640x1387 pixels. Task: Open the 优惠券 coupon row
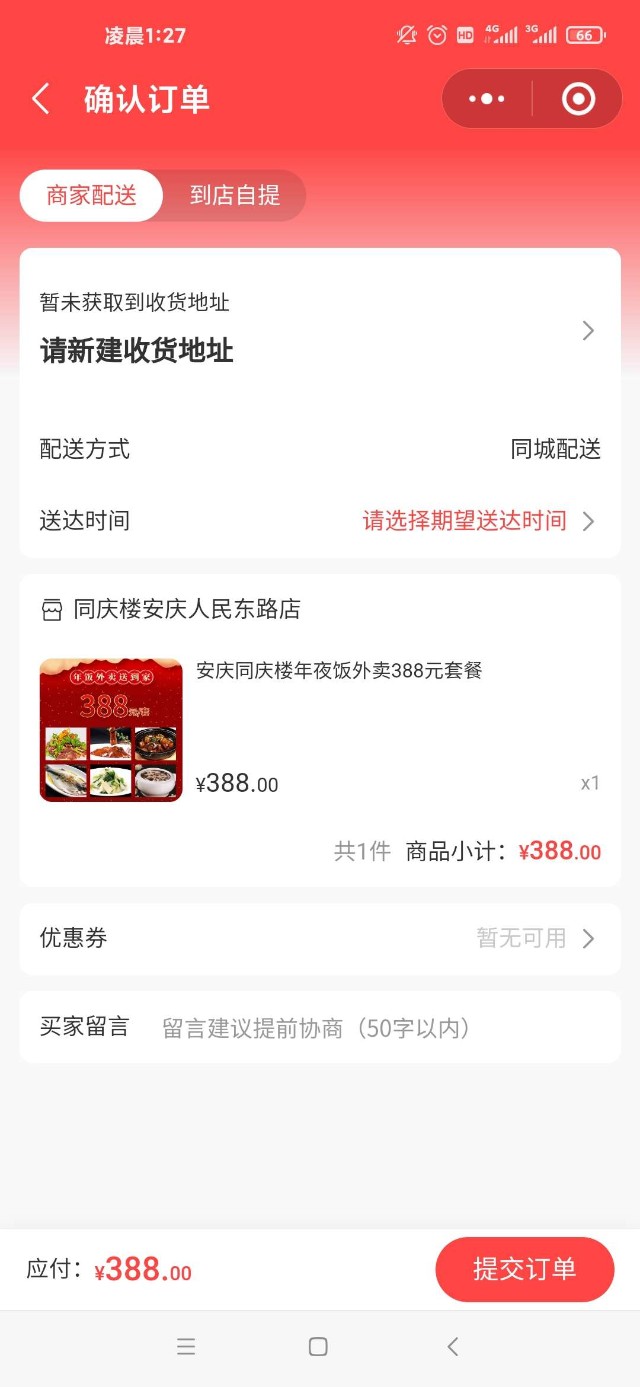320,938
